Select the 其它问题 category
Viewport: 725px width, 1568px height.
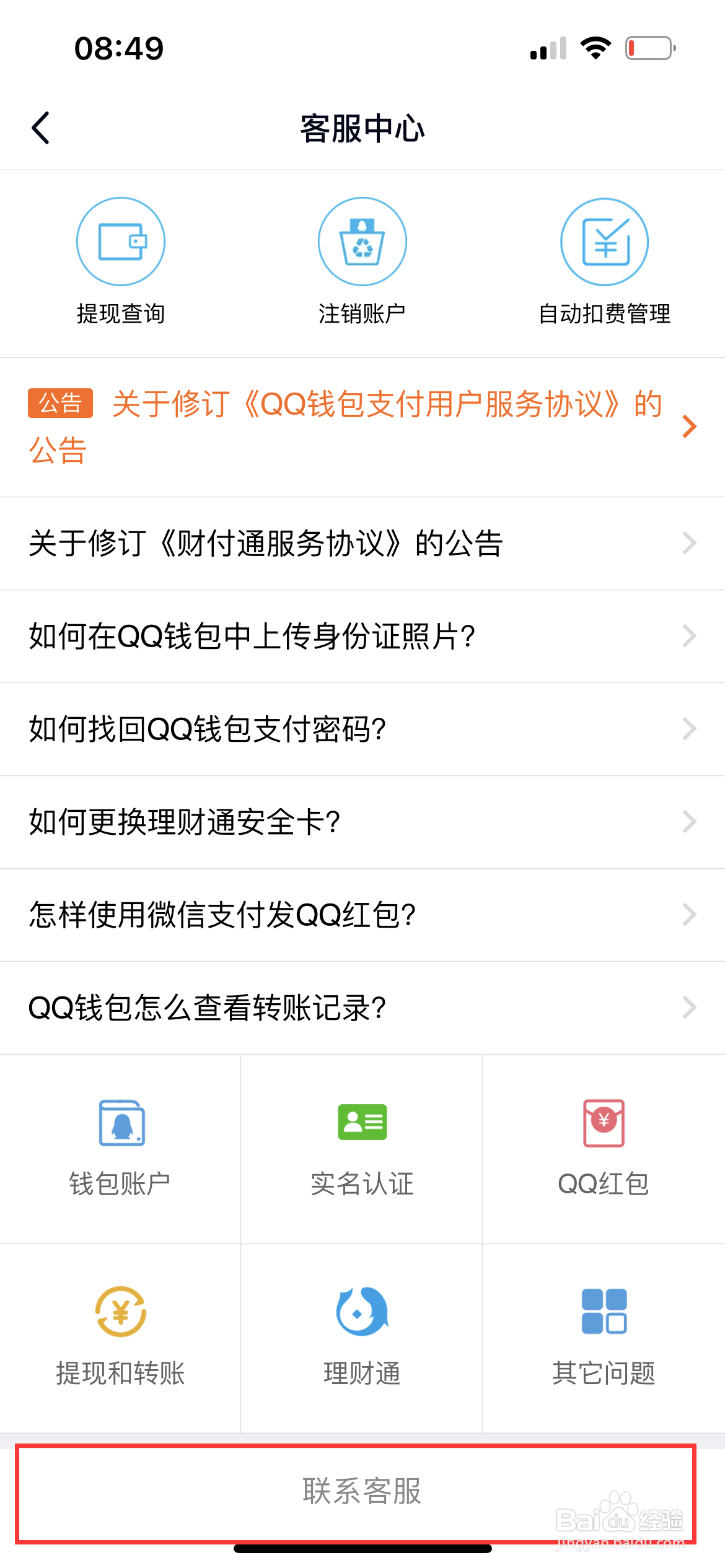point(604,1339)
